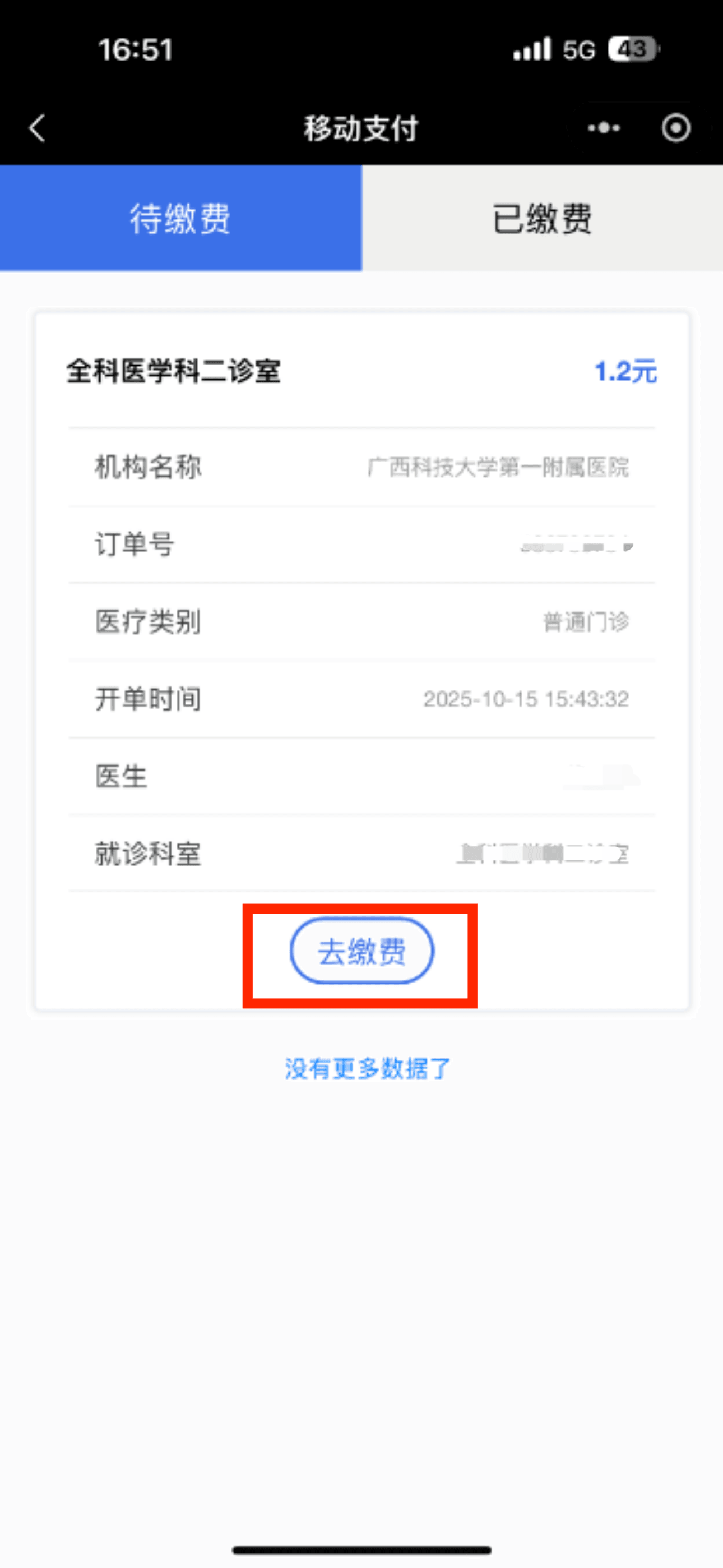This screenshot has height=1568, width=723.
Task: Select the 待缴费 tab
Action: (180, 219)
